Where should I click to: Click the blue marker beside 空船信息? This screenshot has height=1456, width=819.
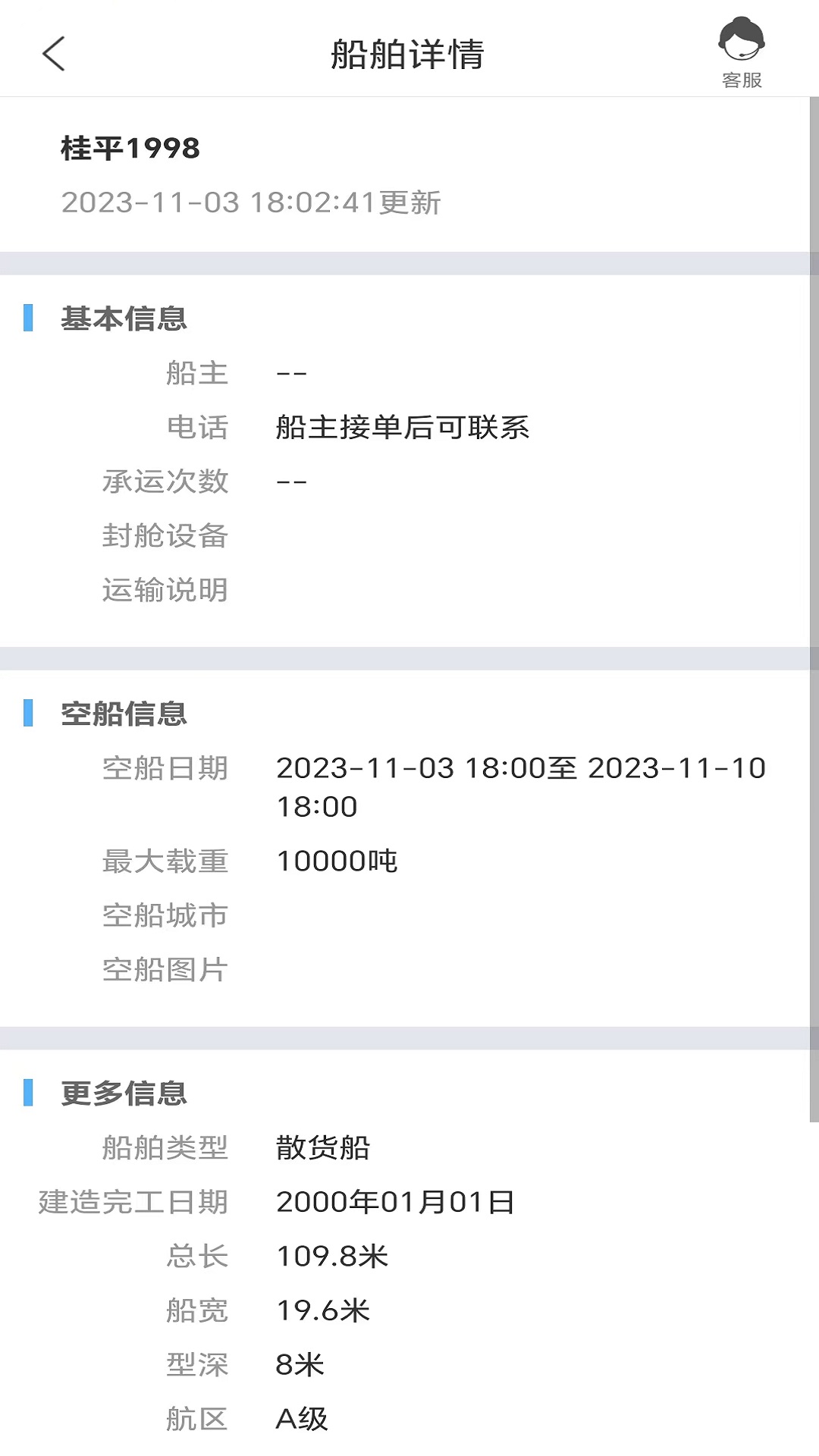tap(29, 714)
